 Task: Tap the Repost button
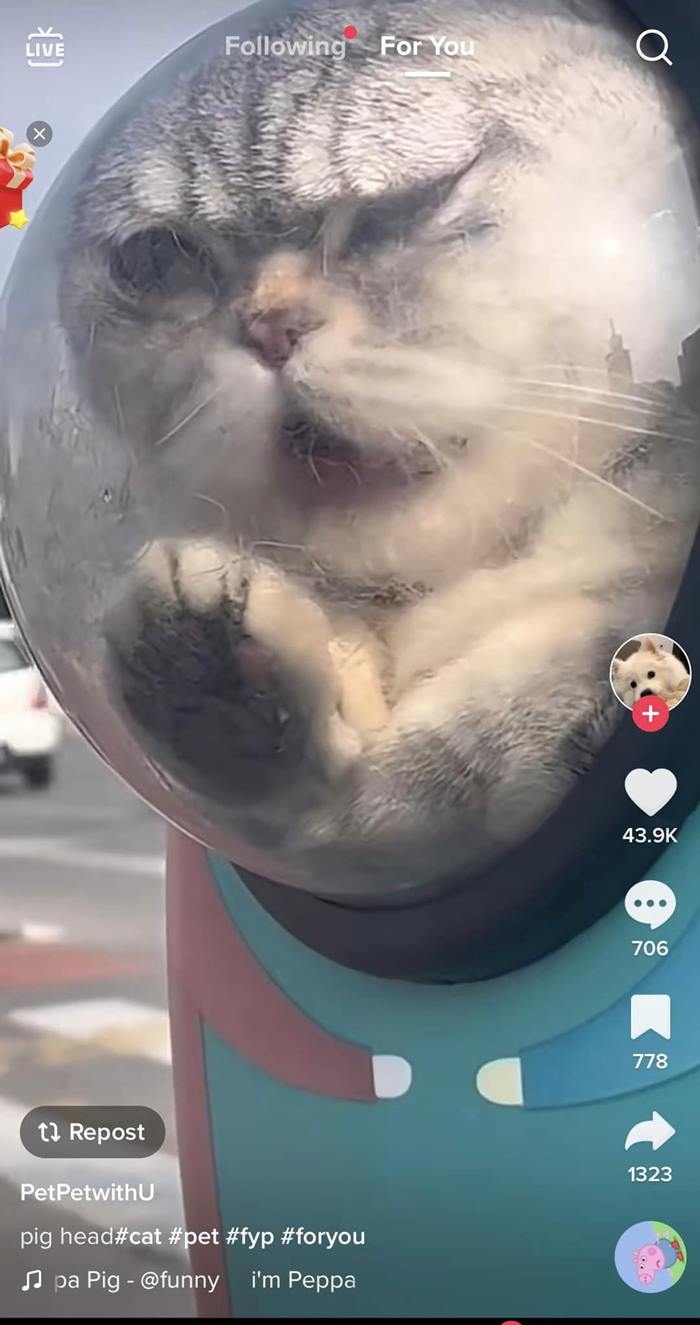[92, 1132]
